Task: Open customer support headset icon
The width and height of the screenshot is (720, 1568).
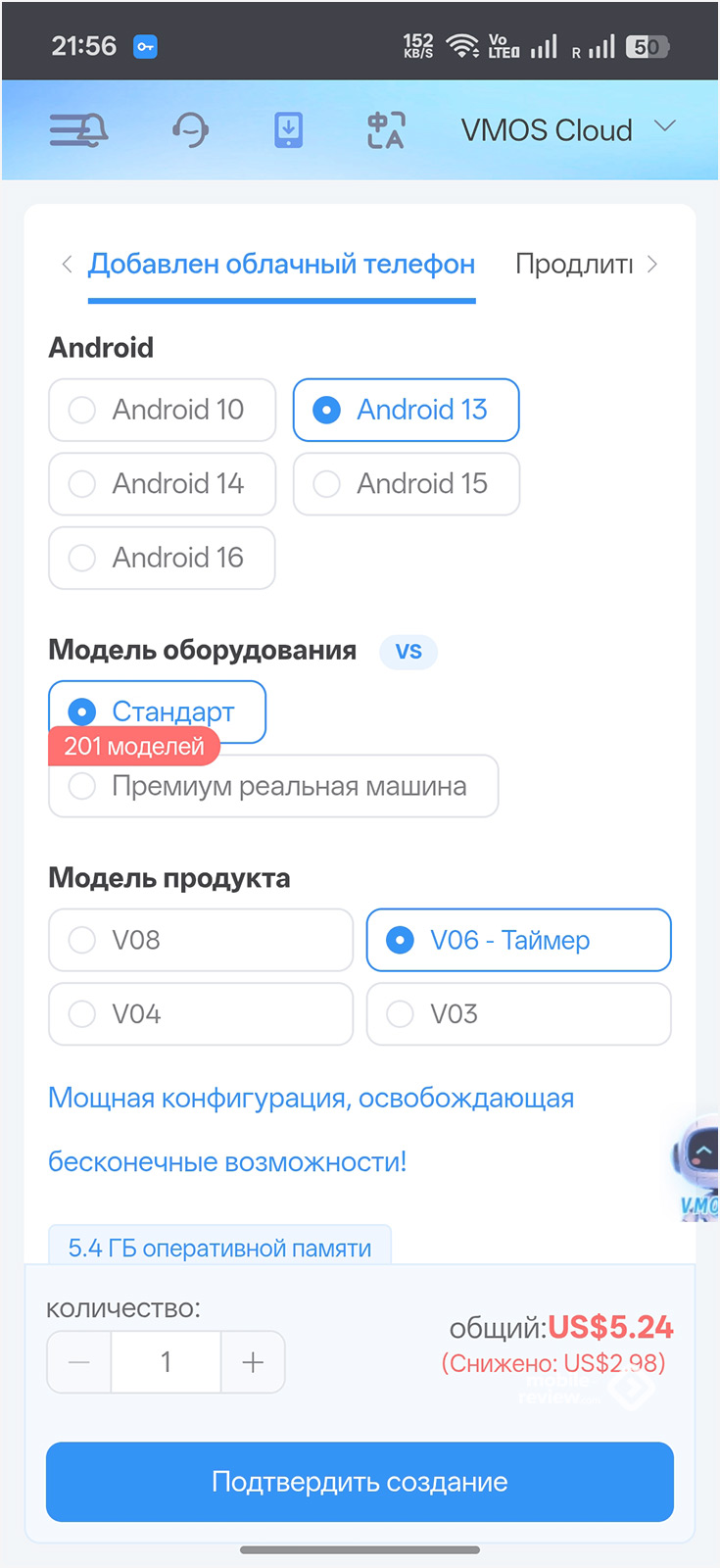Action: (x=190, y=129)
